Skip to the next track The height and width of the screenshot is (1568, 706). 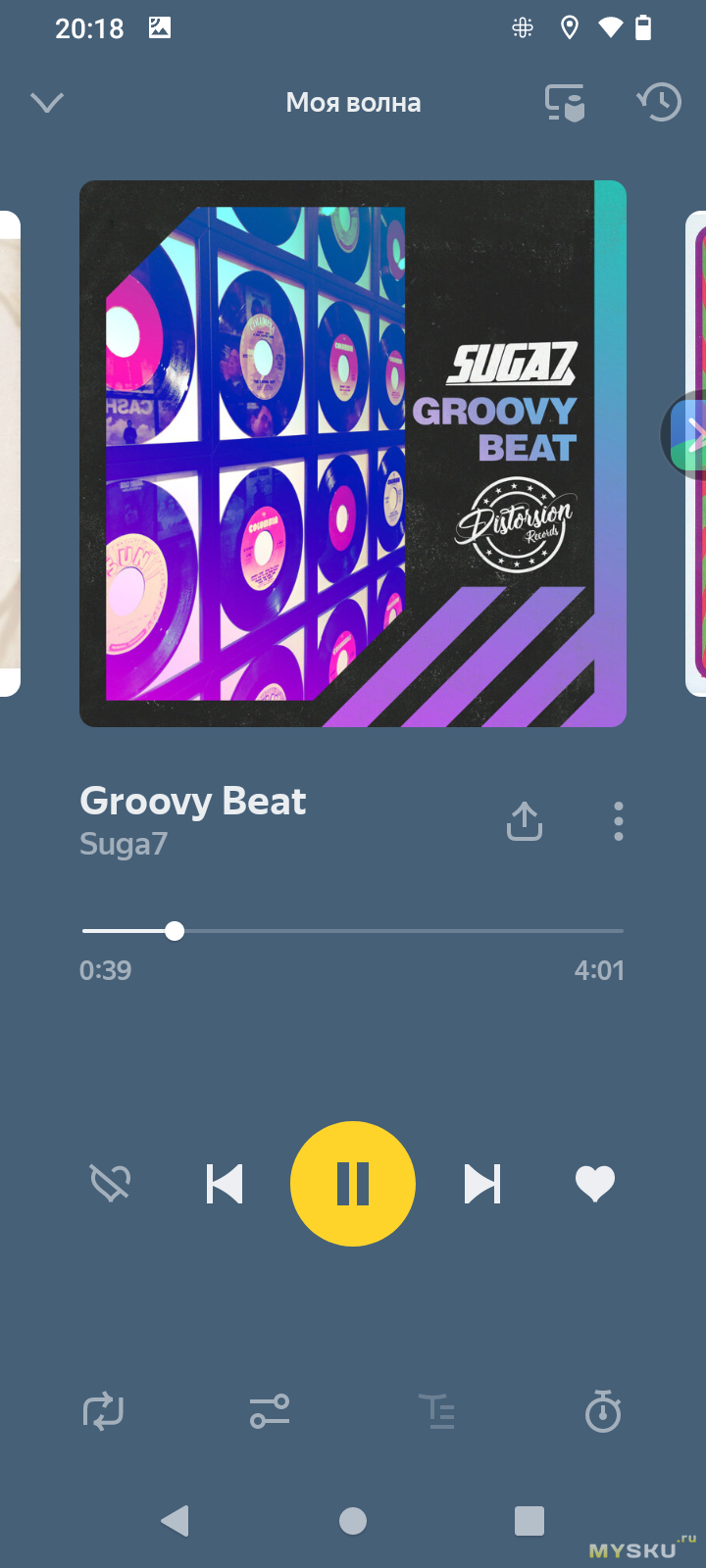coord(482,1184)
